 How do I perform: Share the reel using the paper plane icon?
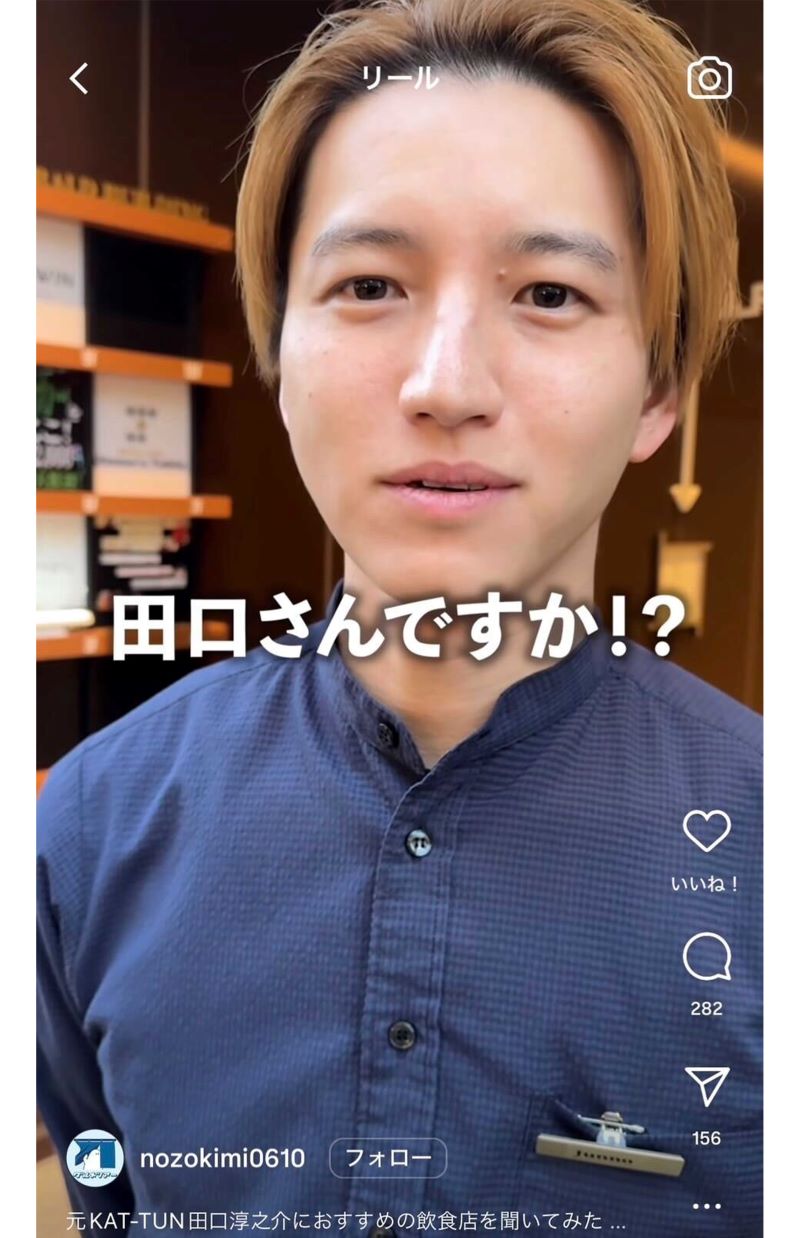pyautogui.click(x=711, y=1079)
